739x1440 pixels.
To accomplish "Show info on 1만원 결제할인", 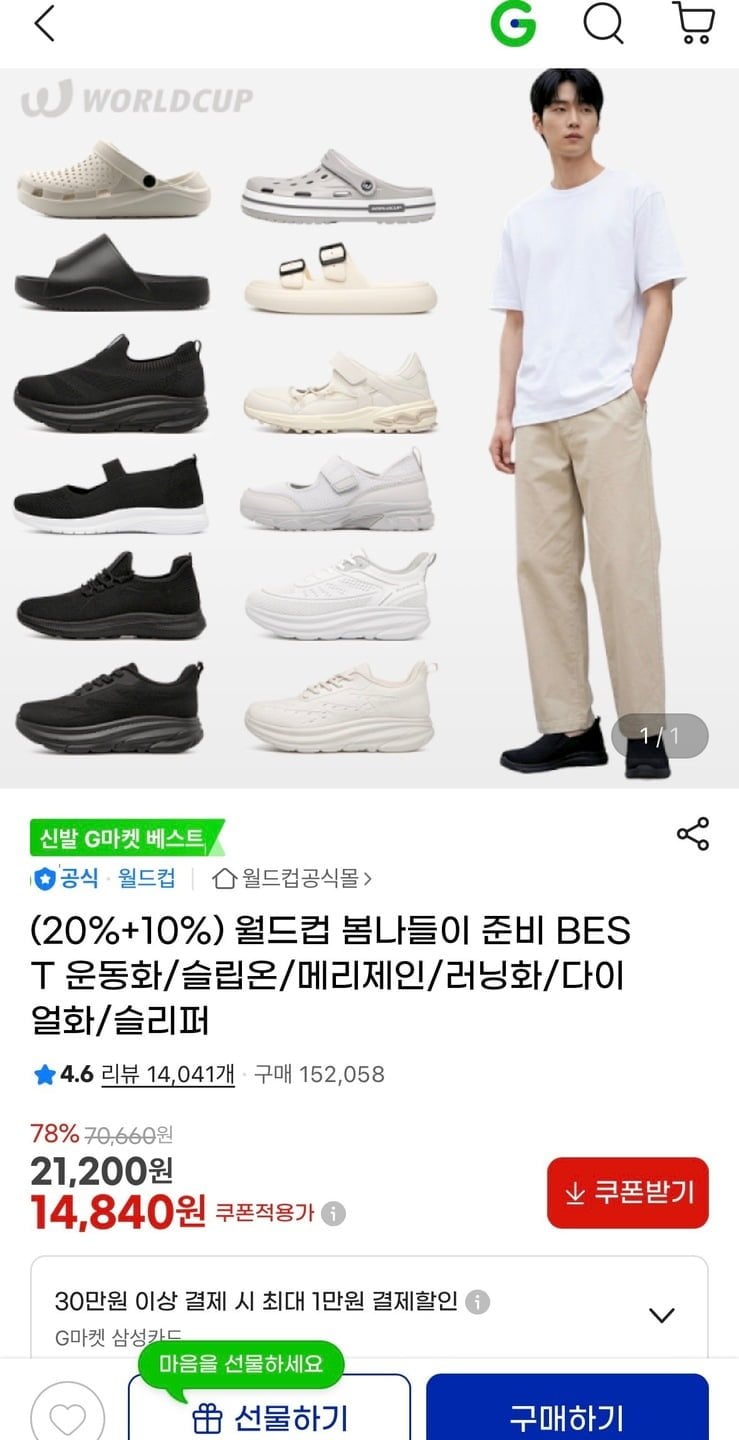I will [478, 1302].
